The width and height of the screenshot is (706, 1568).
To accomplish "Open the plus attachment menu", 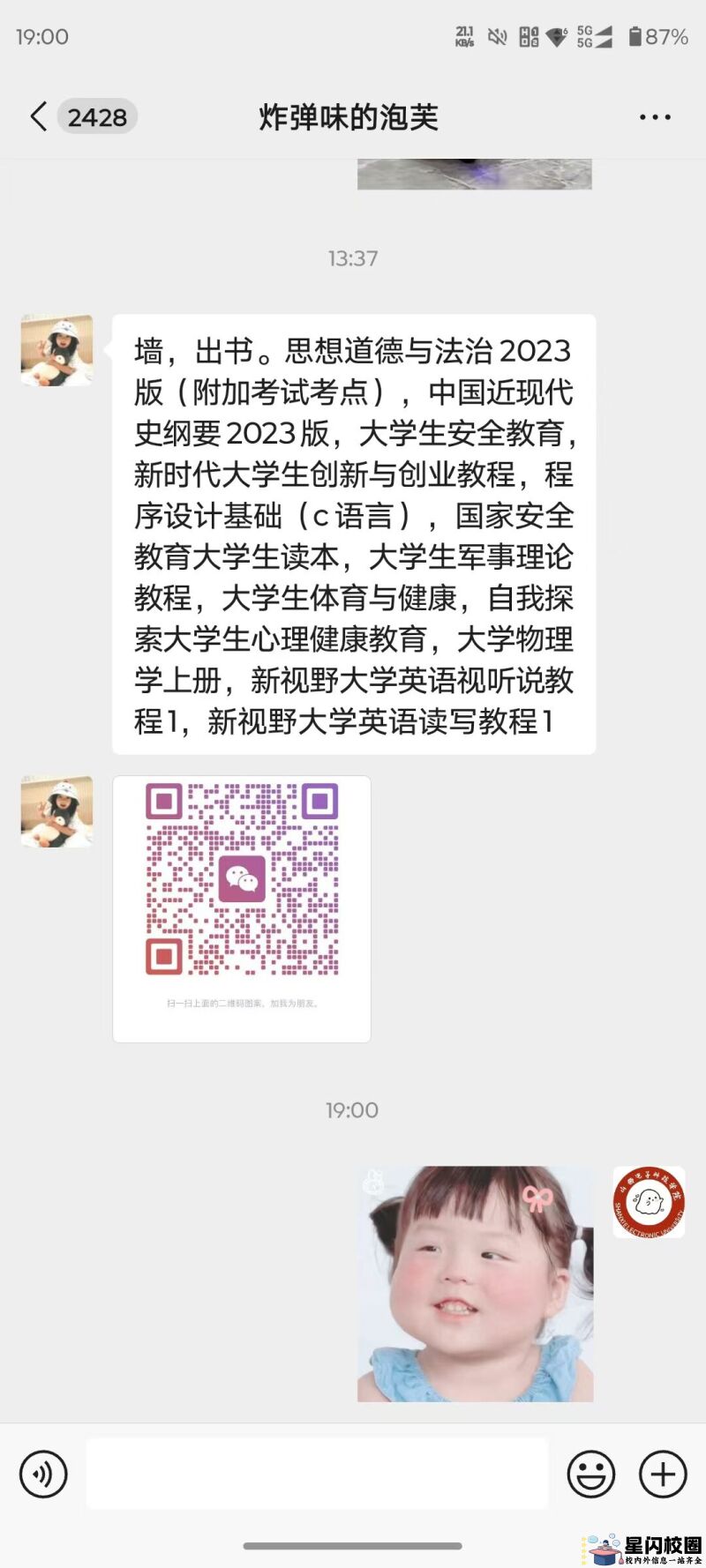I will (663, 1474).
